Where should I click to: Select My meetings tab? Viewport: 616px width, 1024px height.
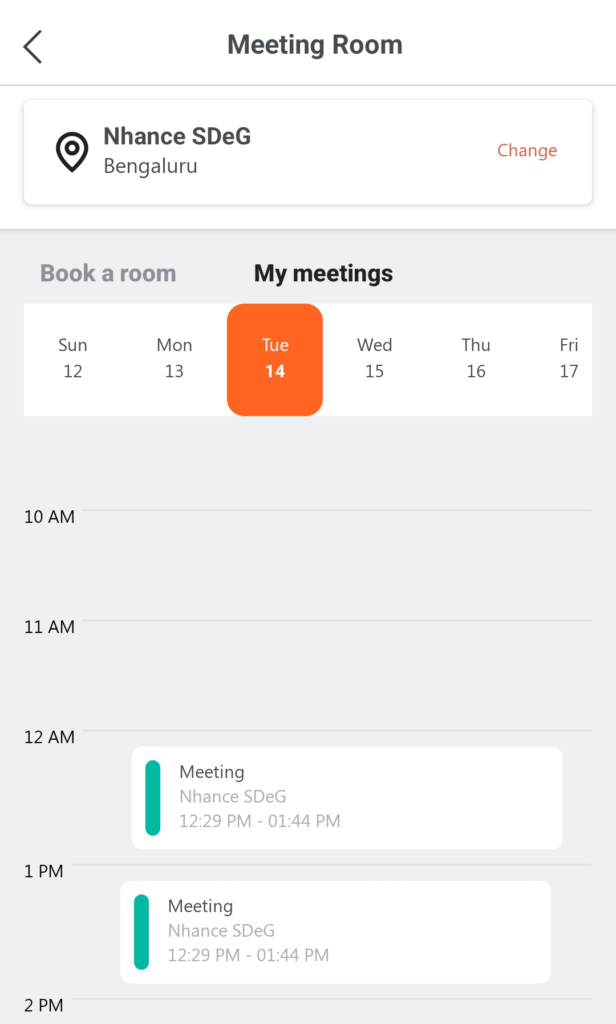(x=323, y=273)
